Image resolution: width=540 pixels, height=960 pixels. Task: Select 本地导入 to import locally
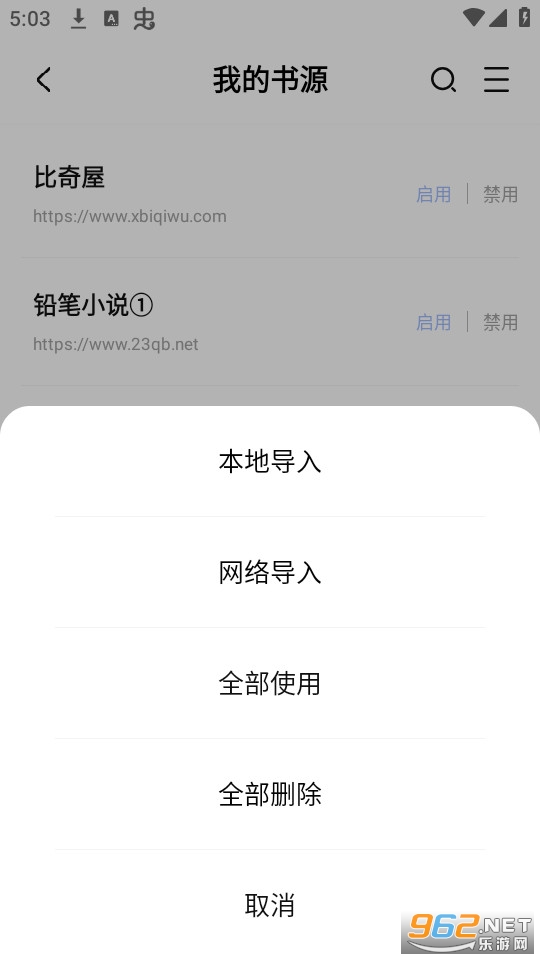click(x=270, y=461)
